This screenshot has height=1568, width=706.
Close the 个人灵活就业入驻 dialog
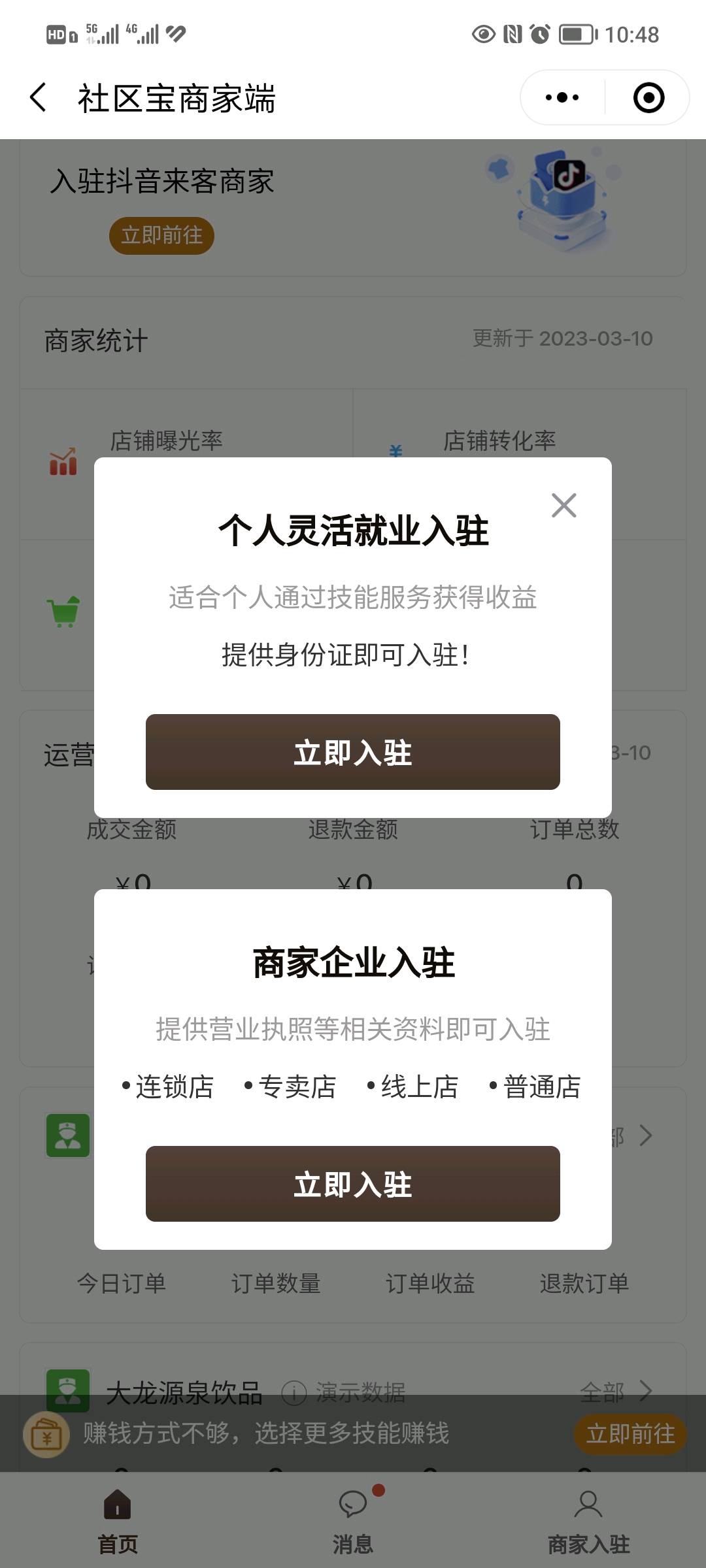pos(563,505)
